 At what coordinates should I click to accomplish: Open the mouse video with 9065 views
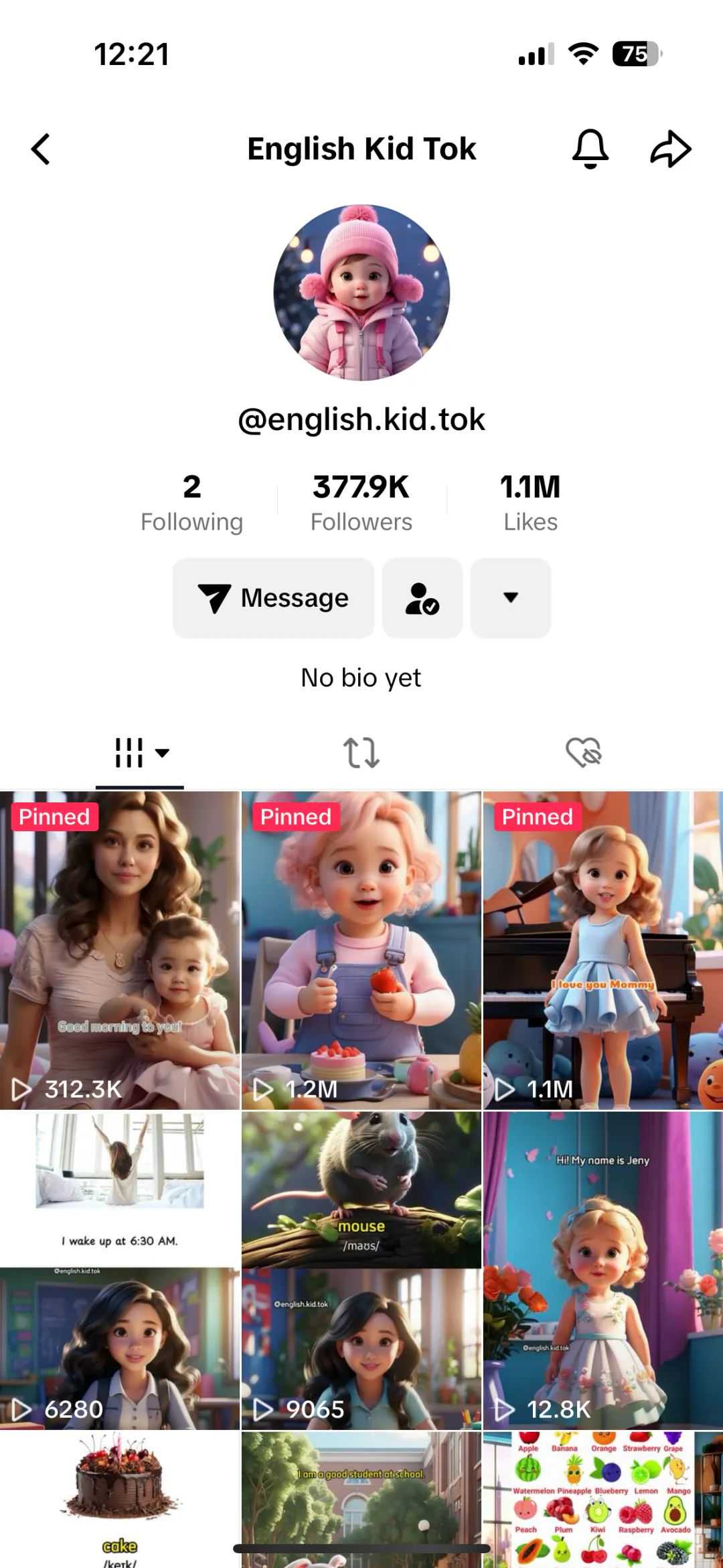coord(361,1269)
